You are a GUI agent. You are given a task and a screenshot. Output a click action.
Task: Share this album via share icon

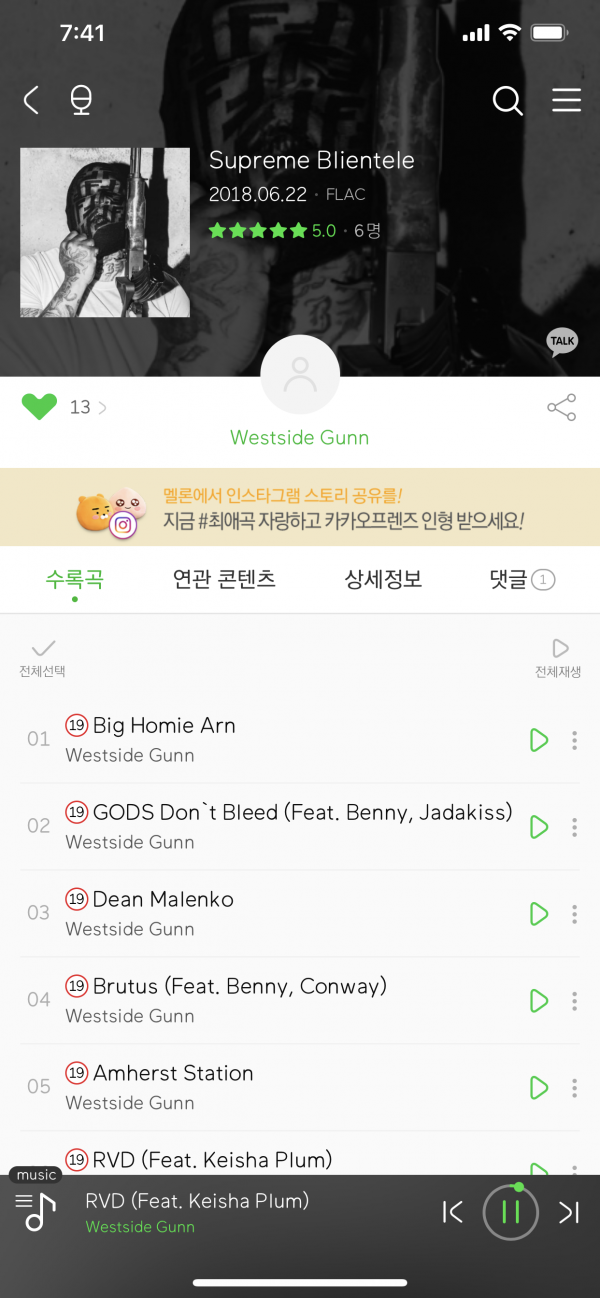point(562,407)
